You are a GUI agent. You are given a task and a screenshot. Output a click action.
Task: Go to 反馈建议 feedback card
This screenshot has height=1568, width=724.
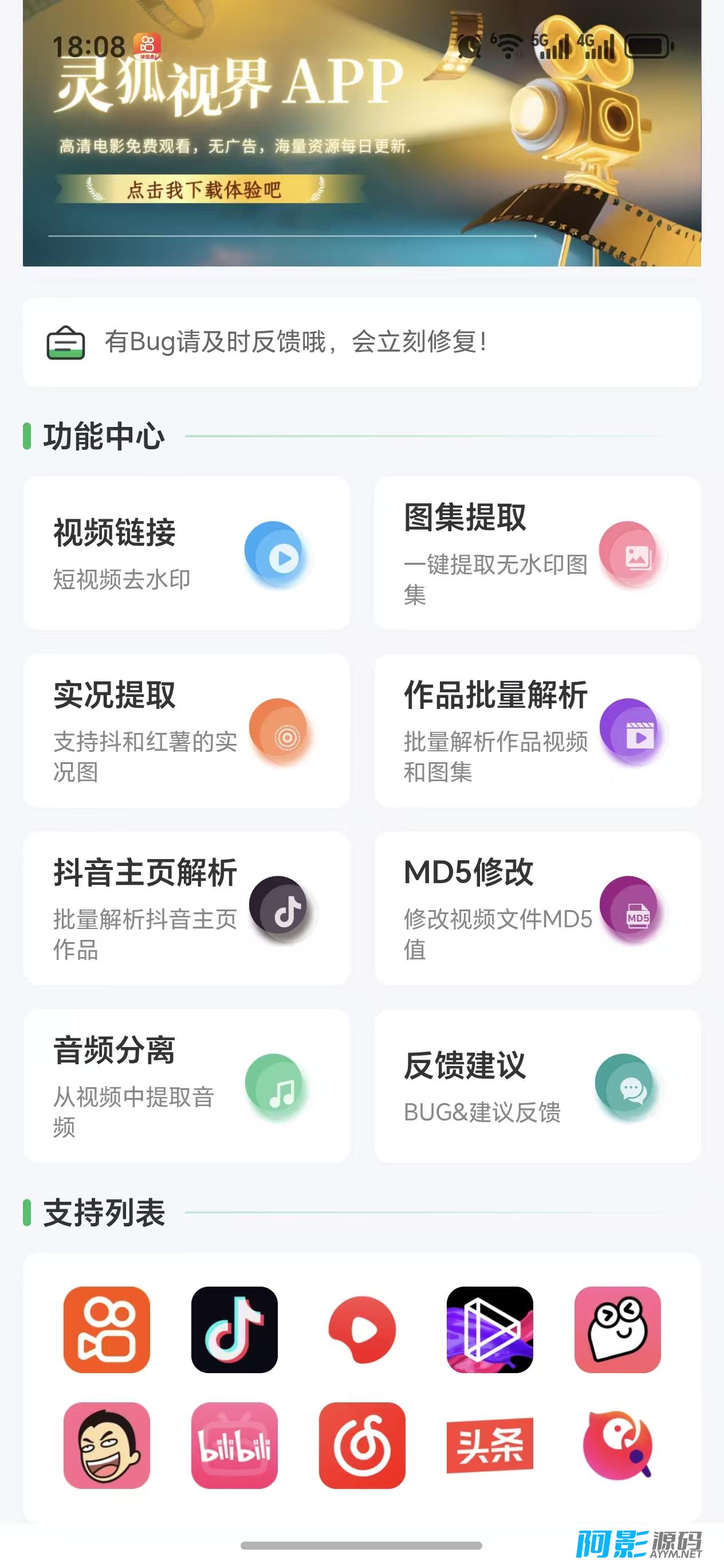pyautogui.click(x=537, y=1086)
